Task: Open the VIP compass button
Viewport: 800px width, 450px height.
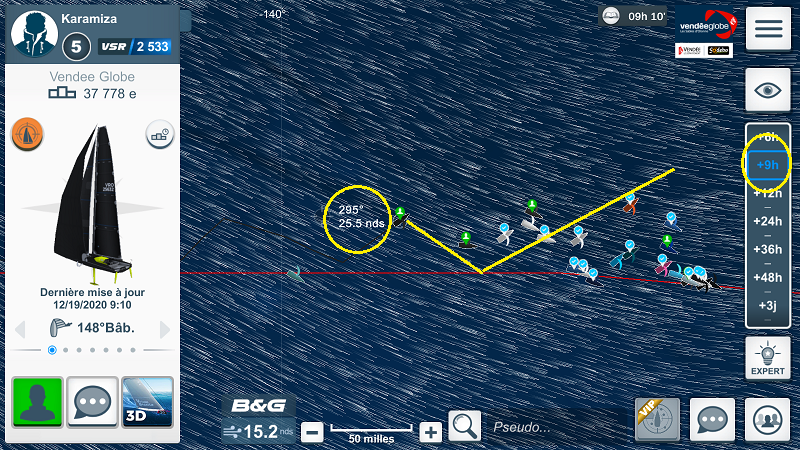Action: point(657,420)
